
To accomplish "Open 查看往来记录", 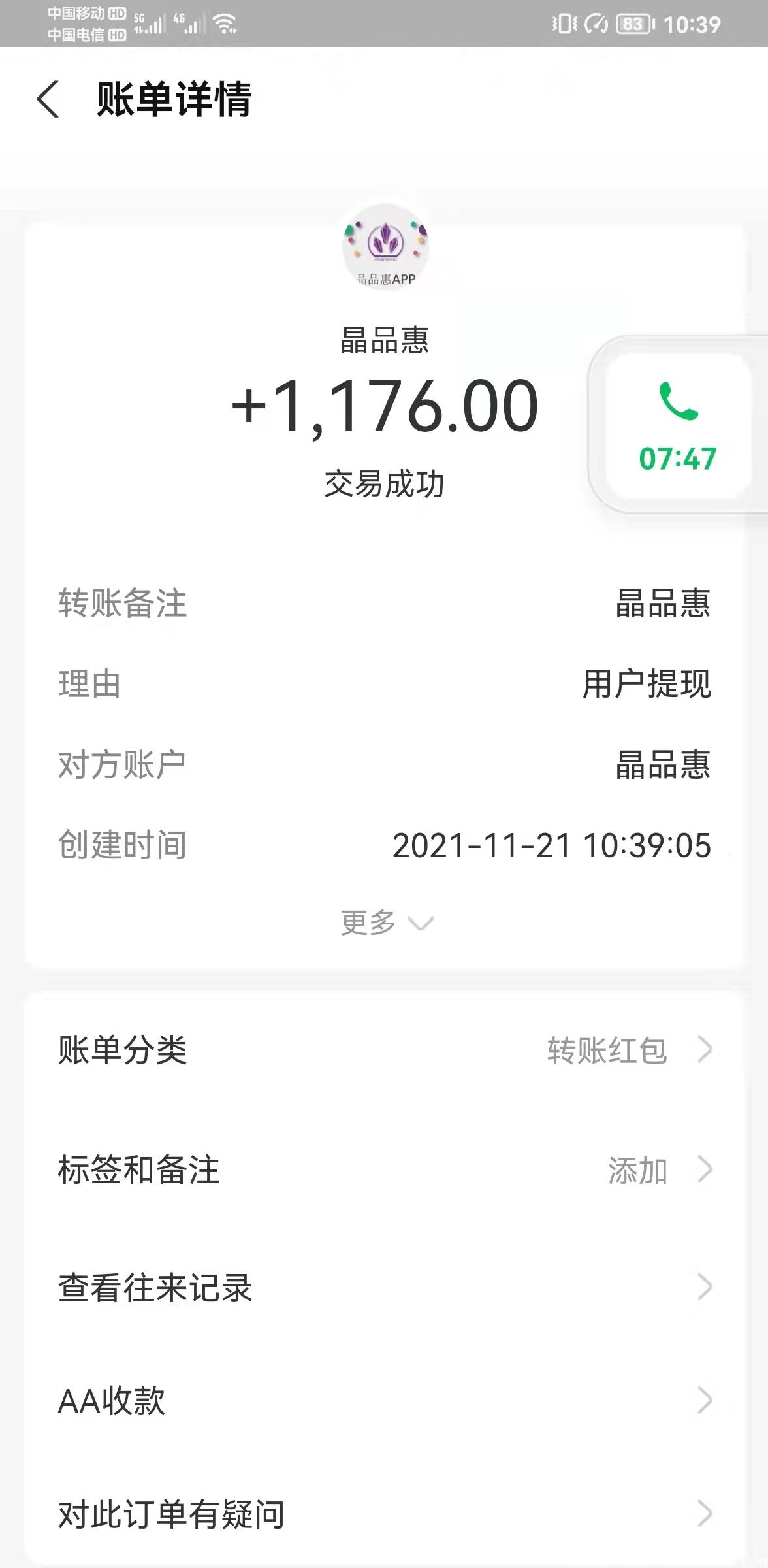I will tap(384, 1288).
